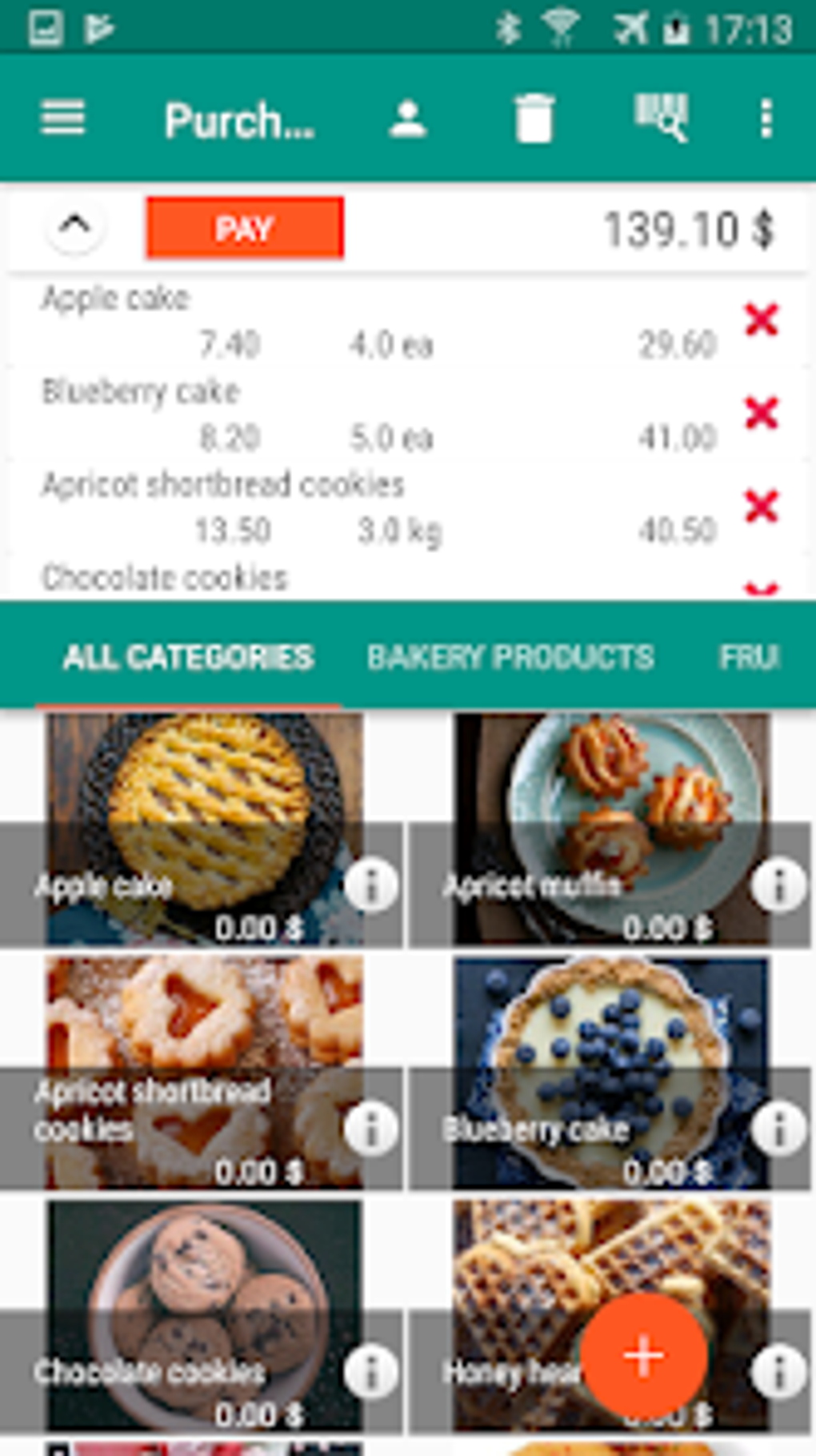Viewport: 816px width, 1456px height.
Task: Add Apple cake product tile
Action: [202, 830]
